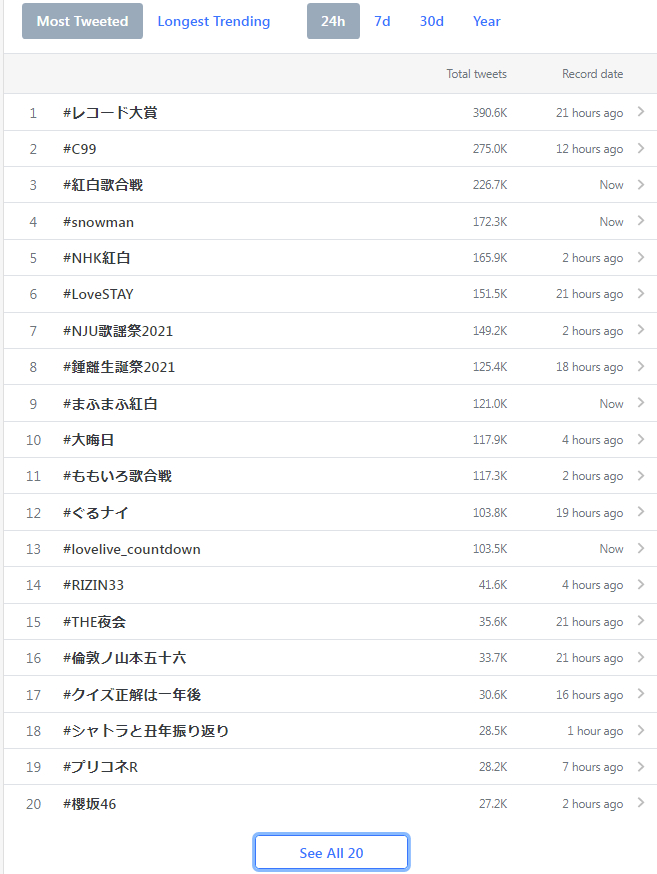This screenshot has height=874, width=657.
Task: Open the #C99 trend row
Action: [80, 149]
